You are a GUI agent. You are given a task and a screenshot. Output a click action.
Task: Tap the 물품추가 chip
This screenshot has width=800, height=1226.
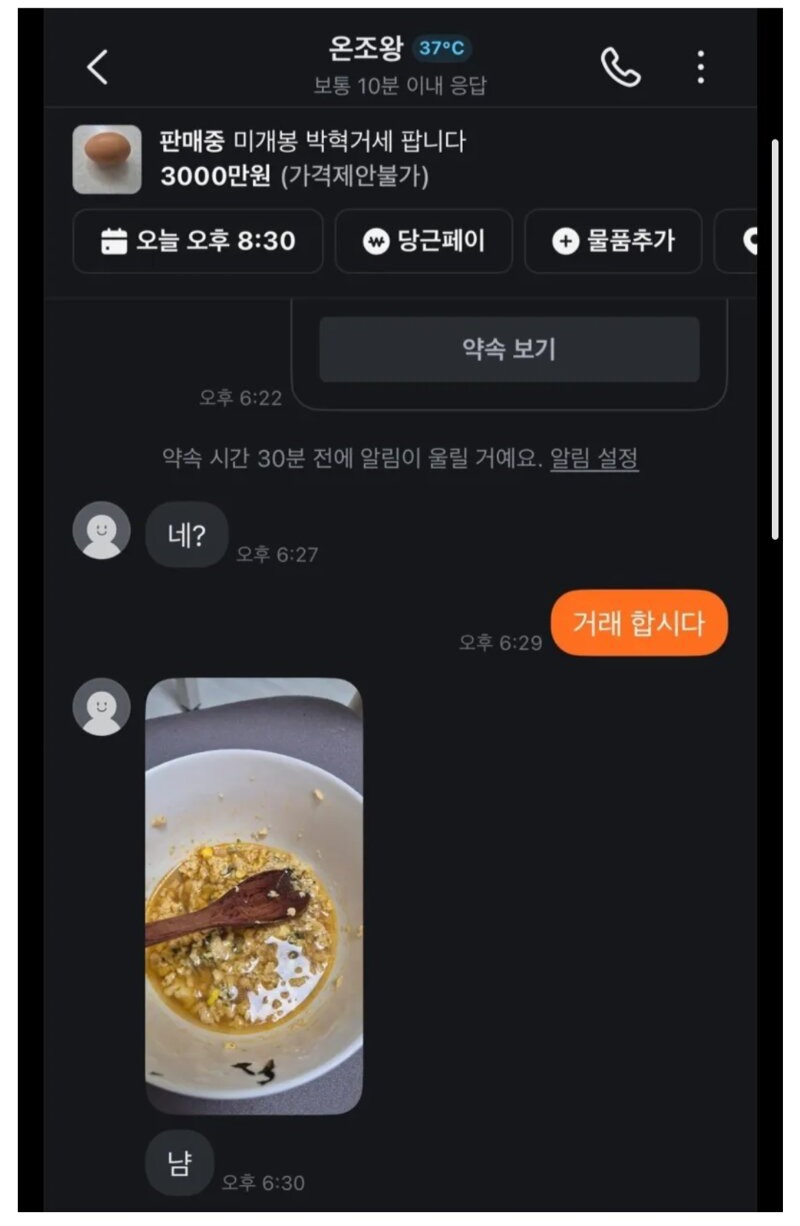(613, 241)
